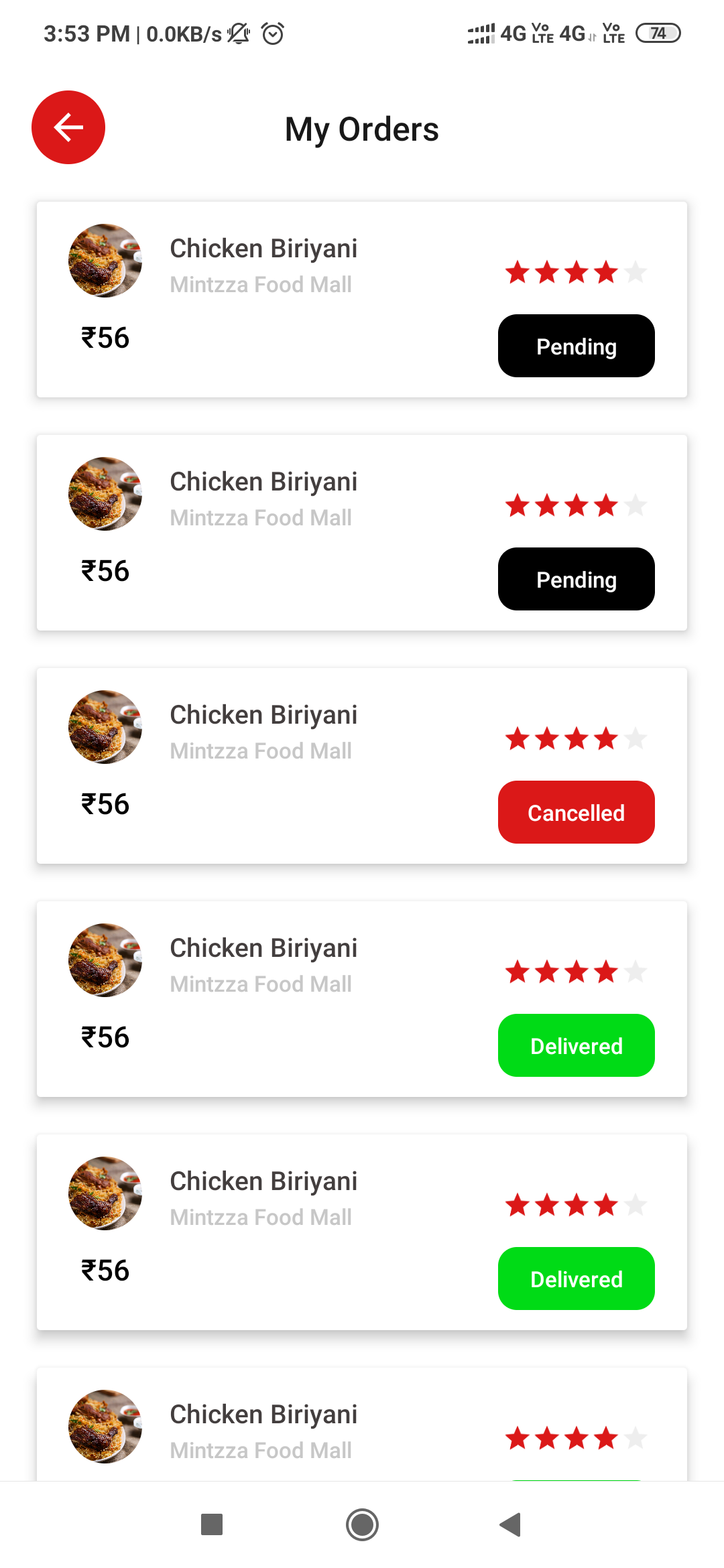The image size is (724, 1568).
Task: Tap the triangular back navigation button
Action: tap(511, 1525)
